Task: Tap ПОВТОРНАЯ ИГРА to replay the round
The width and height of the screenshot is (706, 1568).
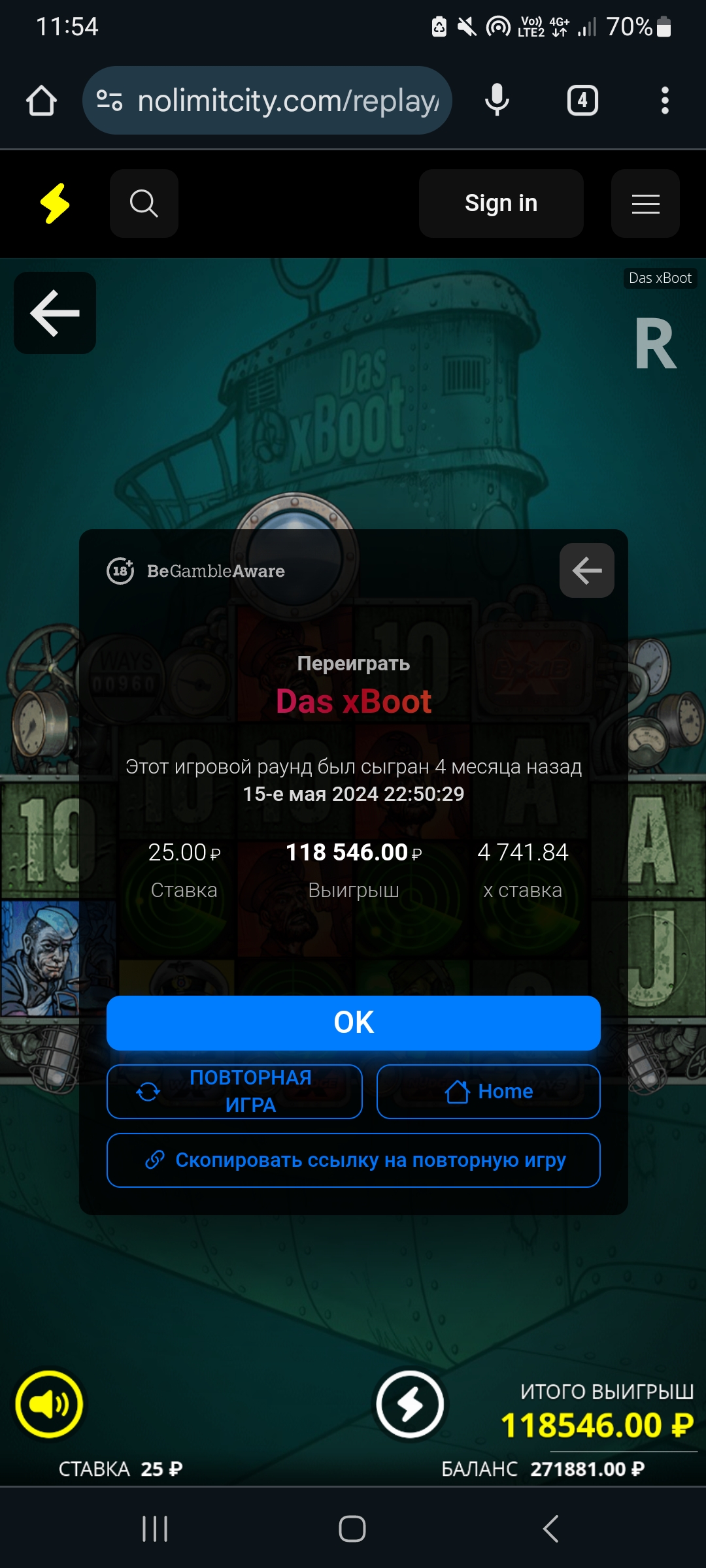Action: click(x=235, y=1092)
